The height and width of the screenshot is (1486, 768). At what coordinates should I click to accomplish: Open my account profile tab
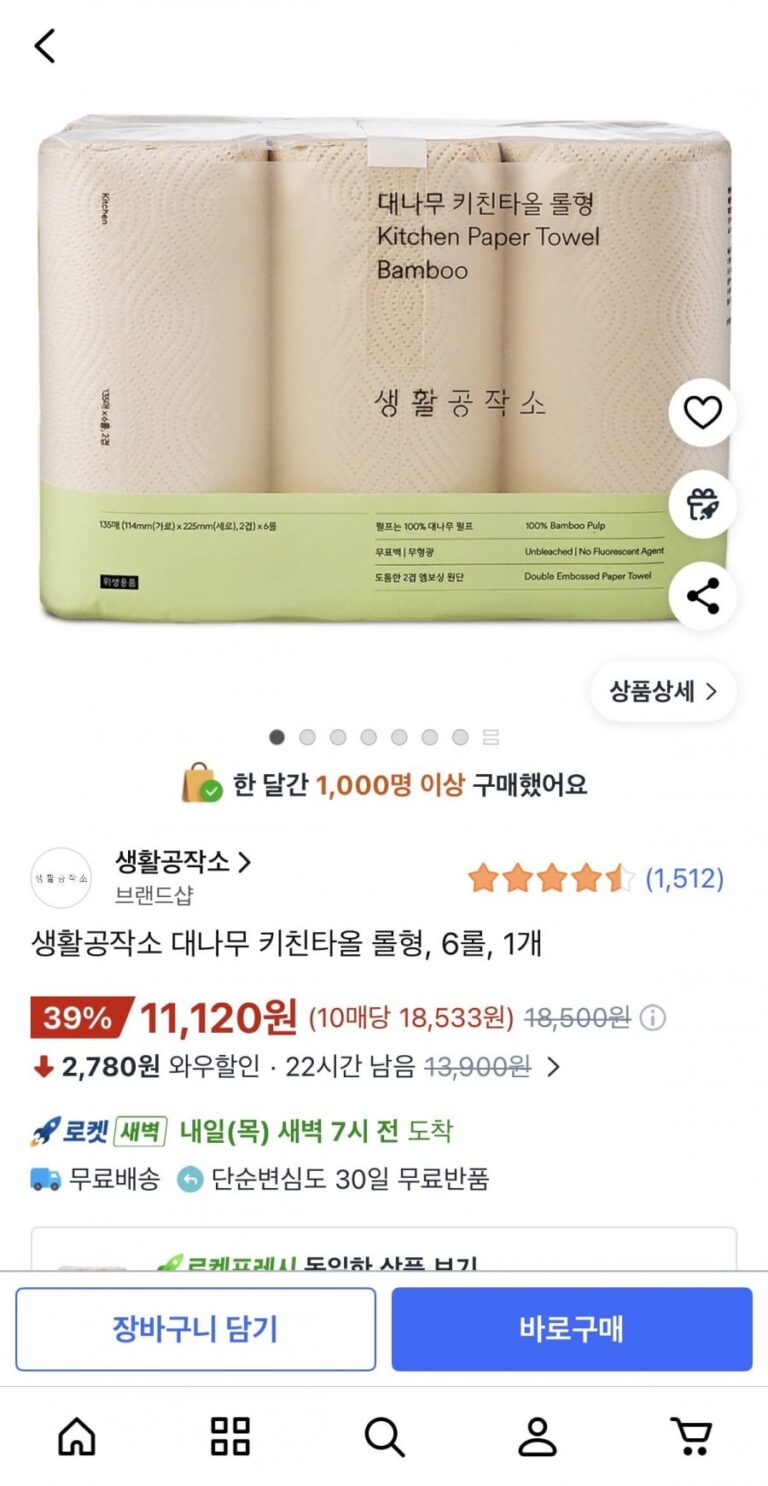click(537, 1437)
